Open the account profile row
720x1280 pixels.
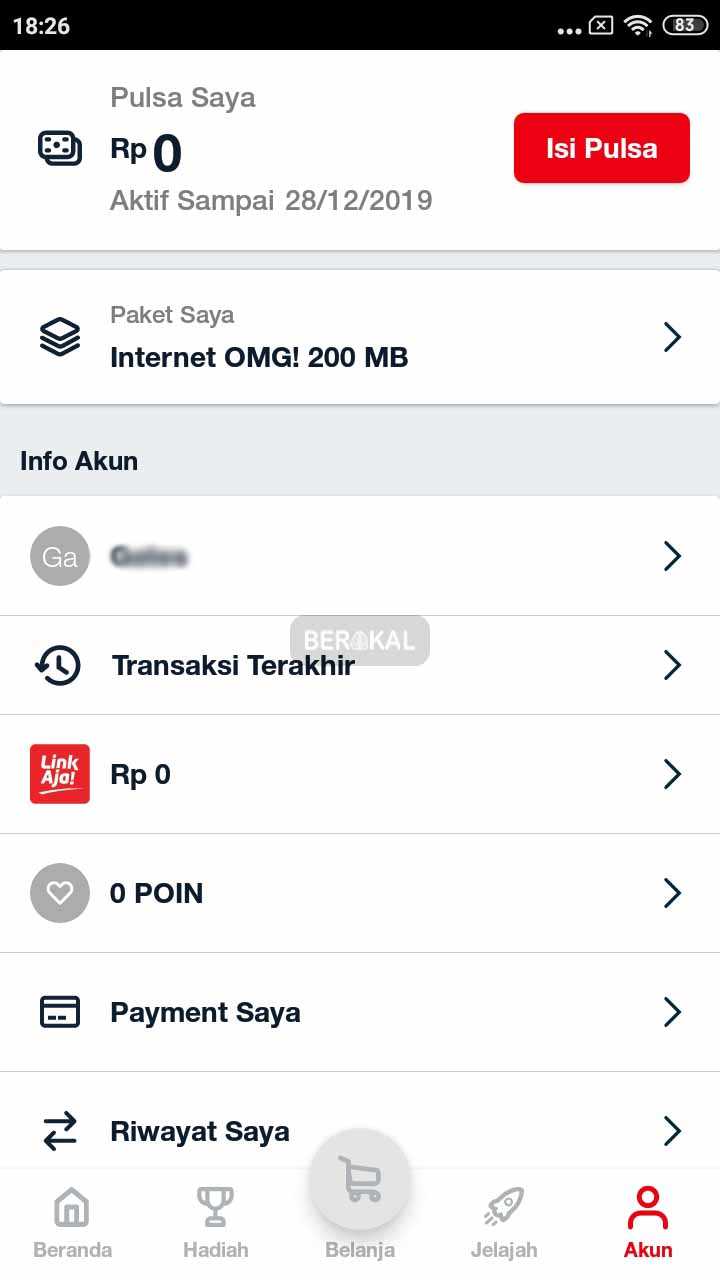point(360,556)
